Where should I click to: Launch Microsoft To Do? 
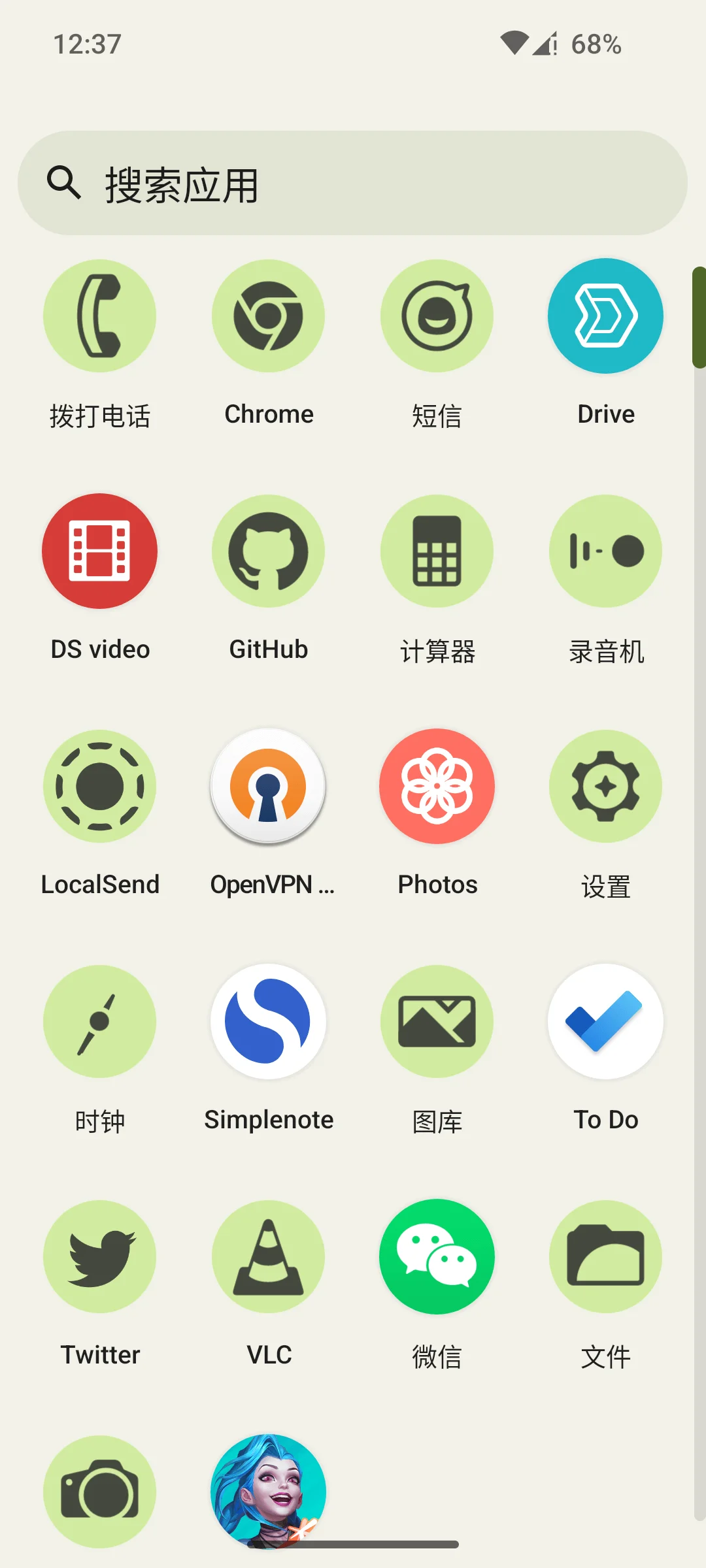tap(605, 1022)
